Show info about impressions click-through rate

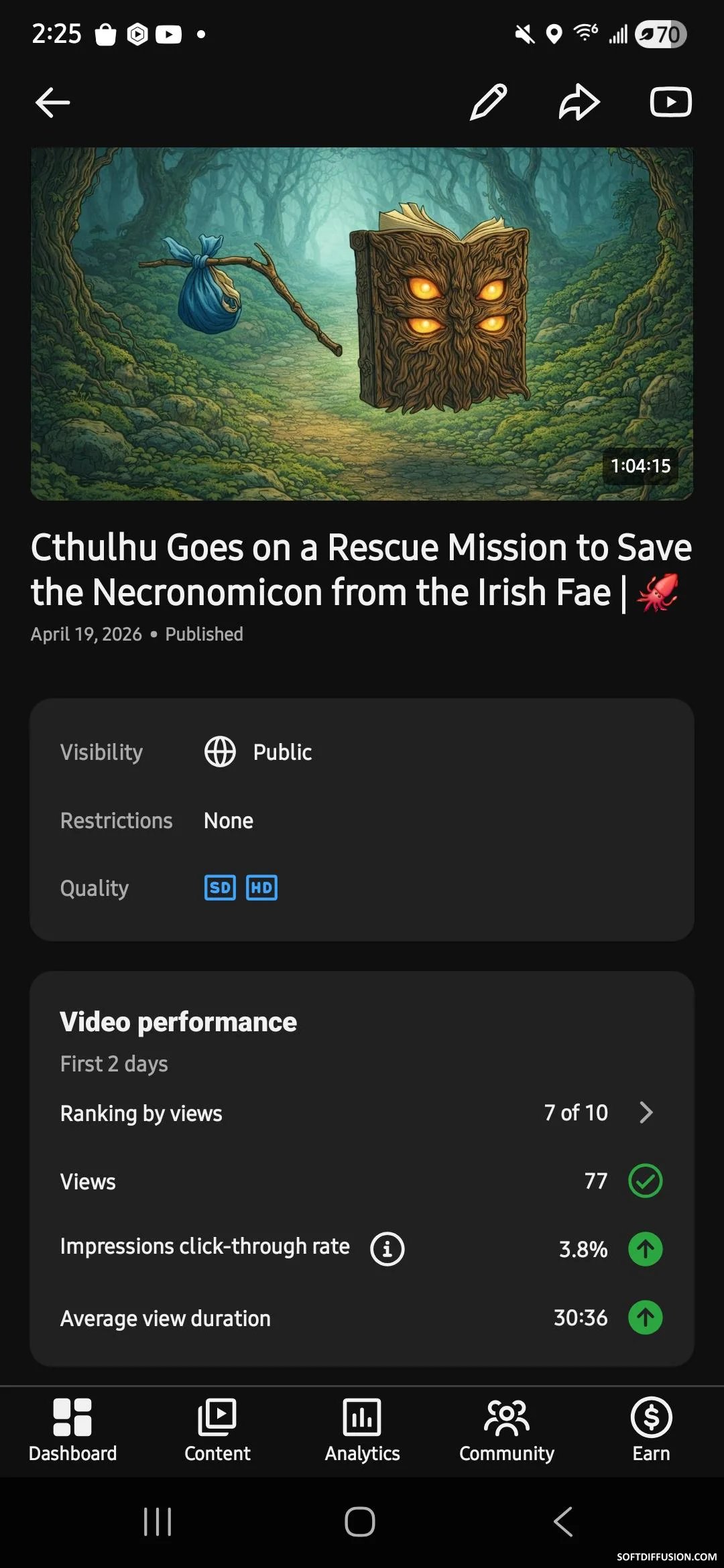tap(387, 1248)
